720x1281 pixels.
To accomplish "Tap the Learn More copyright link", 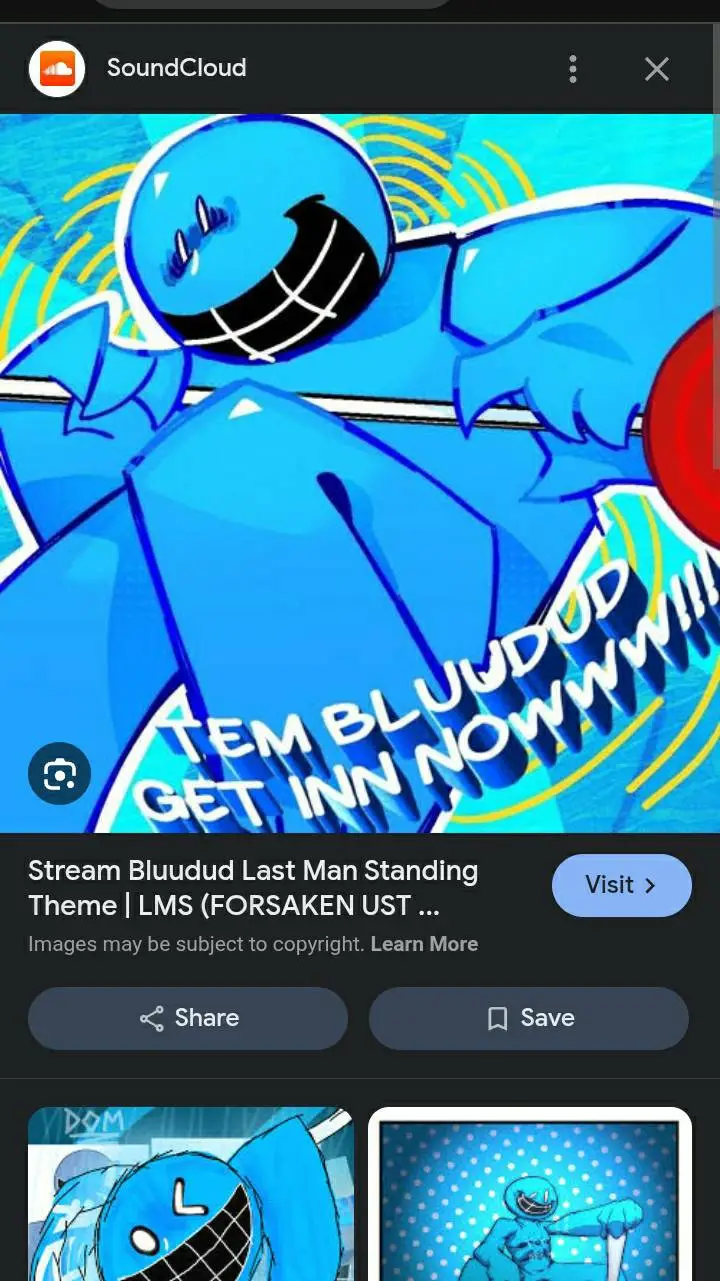I will coord(424,944).
